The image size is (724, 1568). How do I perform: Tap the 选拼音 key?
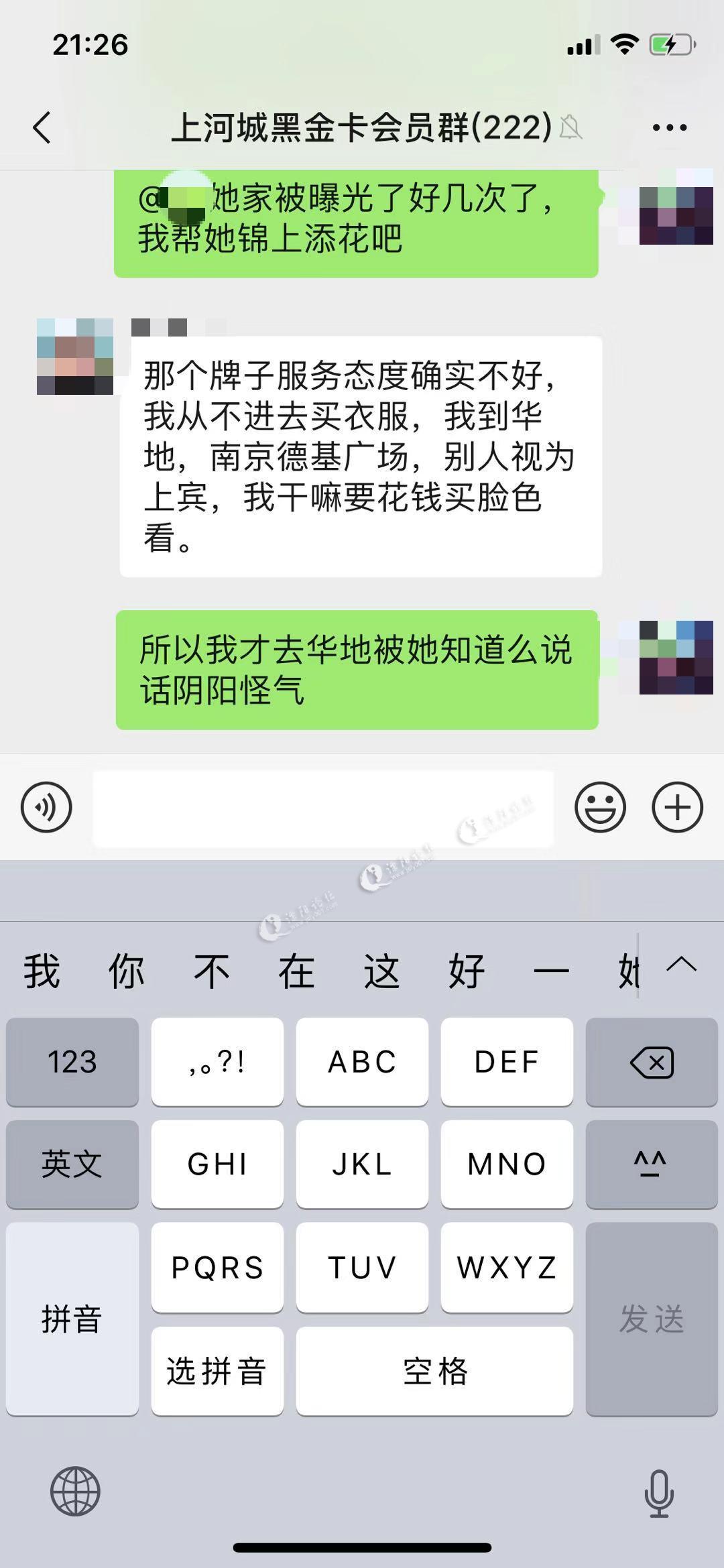(217, 1370)
